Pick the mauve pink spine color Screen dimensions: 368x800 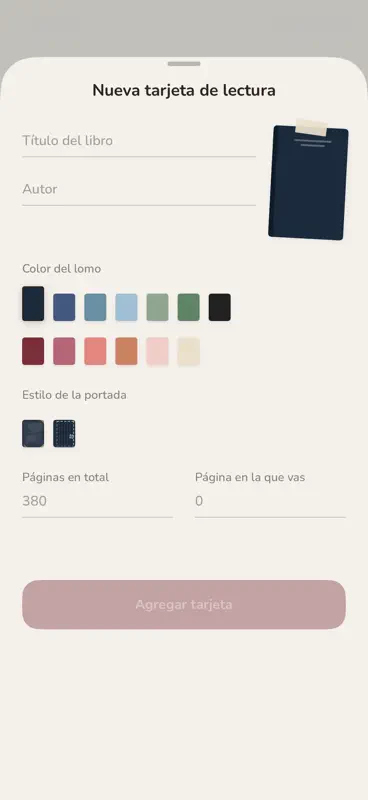tap(64, 351)
